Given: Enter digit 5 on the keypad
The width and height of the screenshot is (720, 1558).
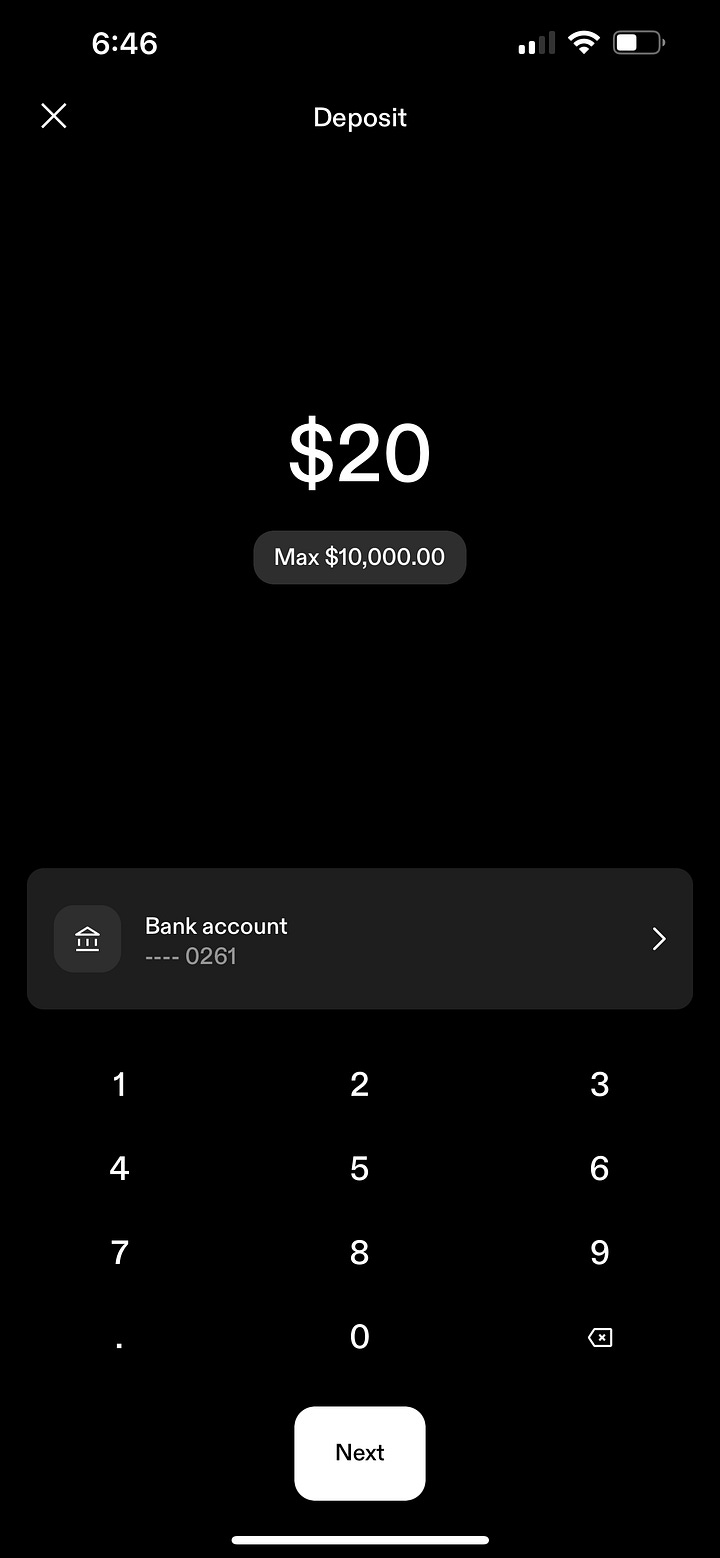Looking at the screenshot, I should pyautogui.click(x=360, y=1168).
